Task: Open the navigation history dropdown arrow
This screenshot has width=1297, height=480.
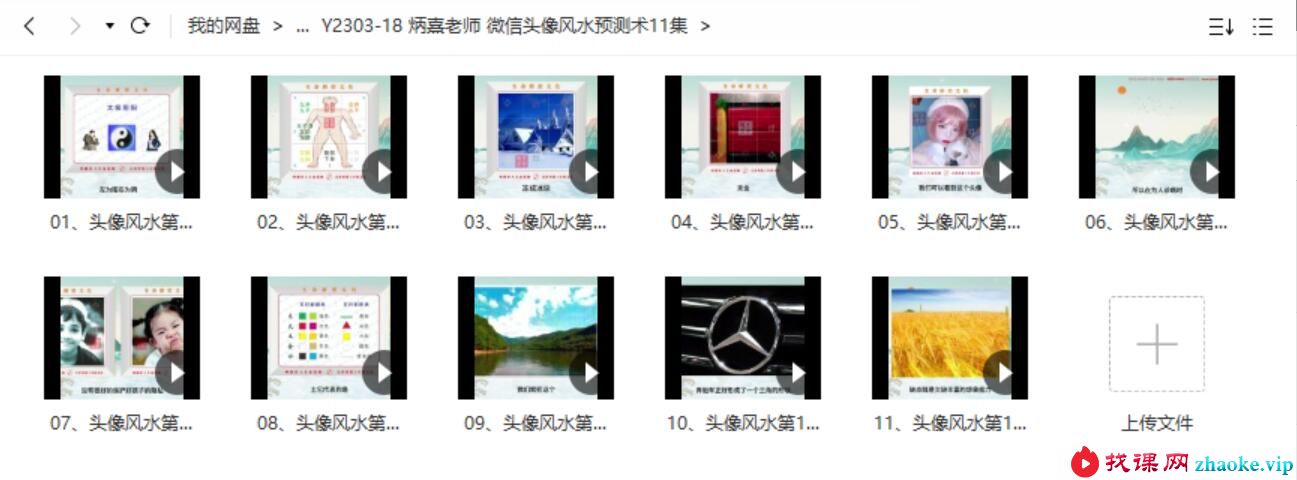Action: pyautogui.click(x=109, y=26)
